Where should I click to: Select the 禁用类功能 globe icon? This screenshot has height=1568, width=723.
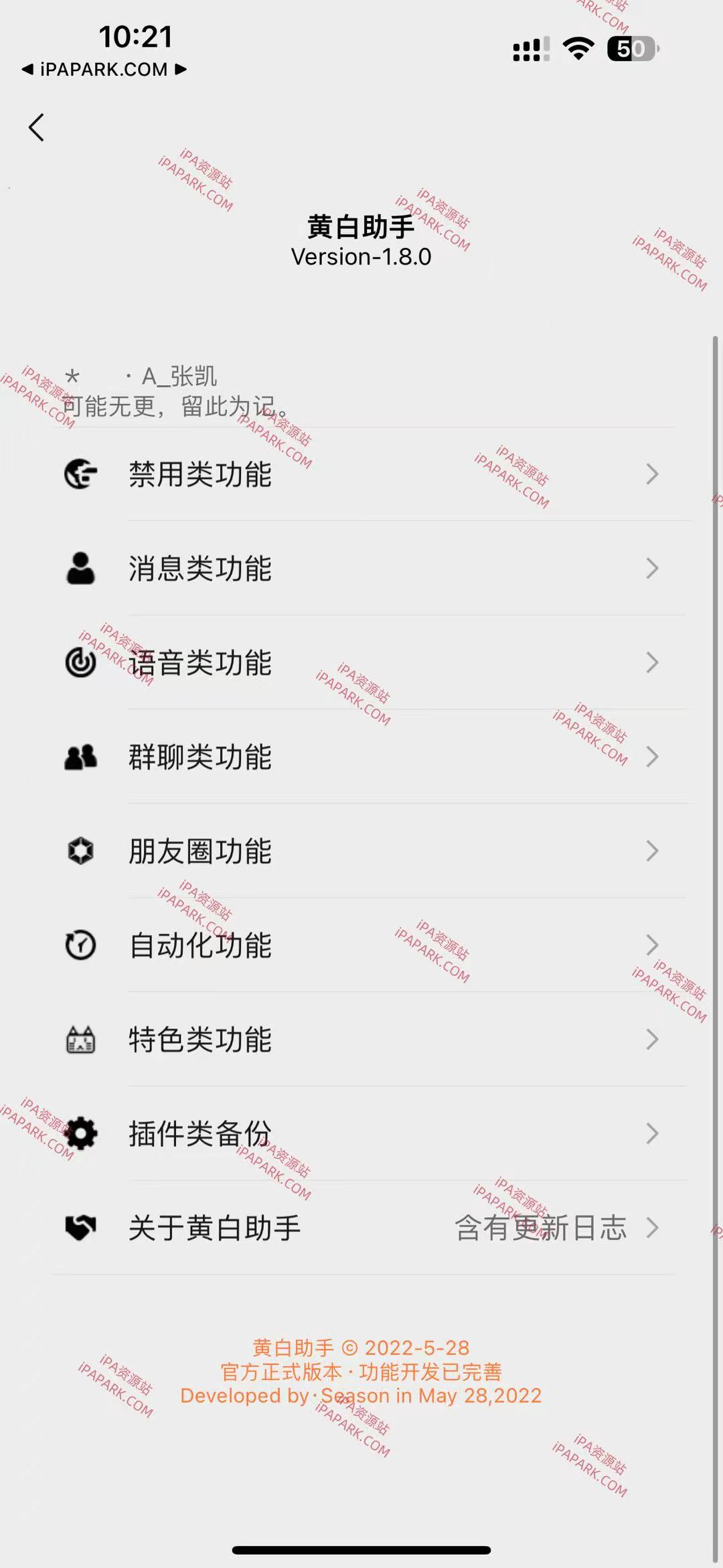80,474
